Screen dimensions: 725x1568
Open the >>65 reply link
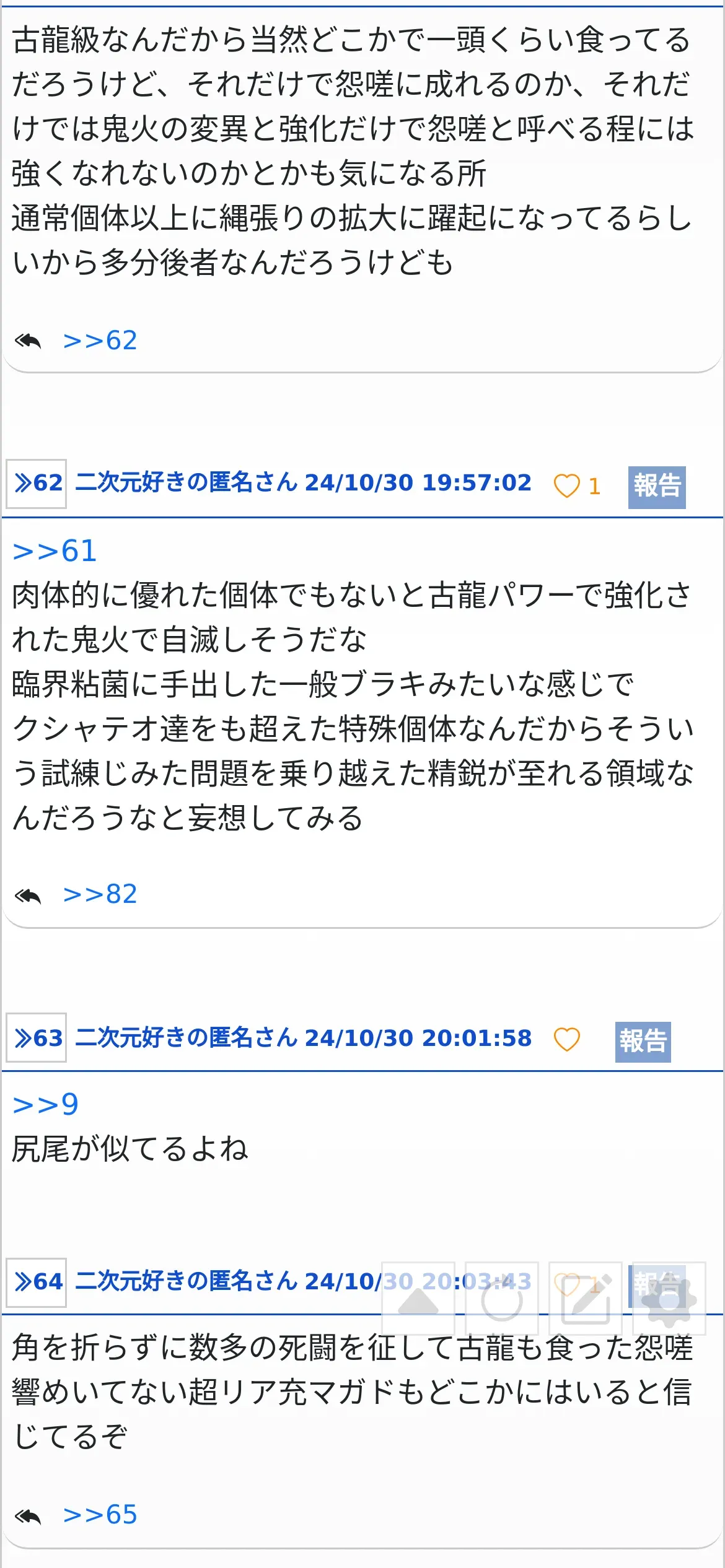100,1515
